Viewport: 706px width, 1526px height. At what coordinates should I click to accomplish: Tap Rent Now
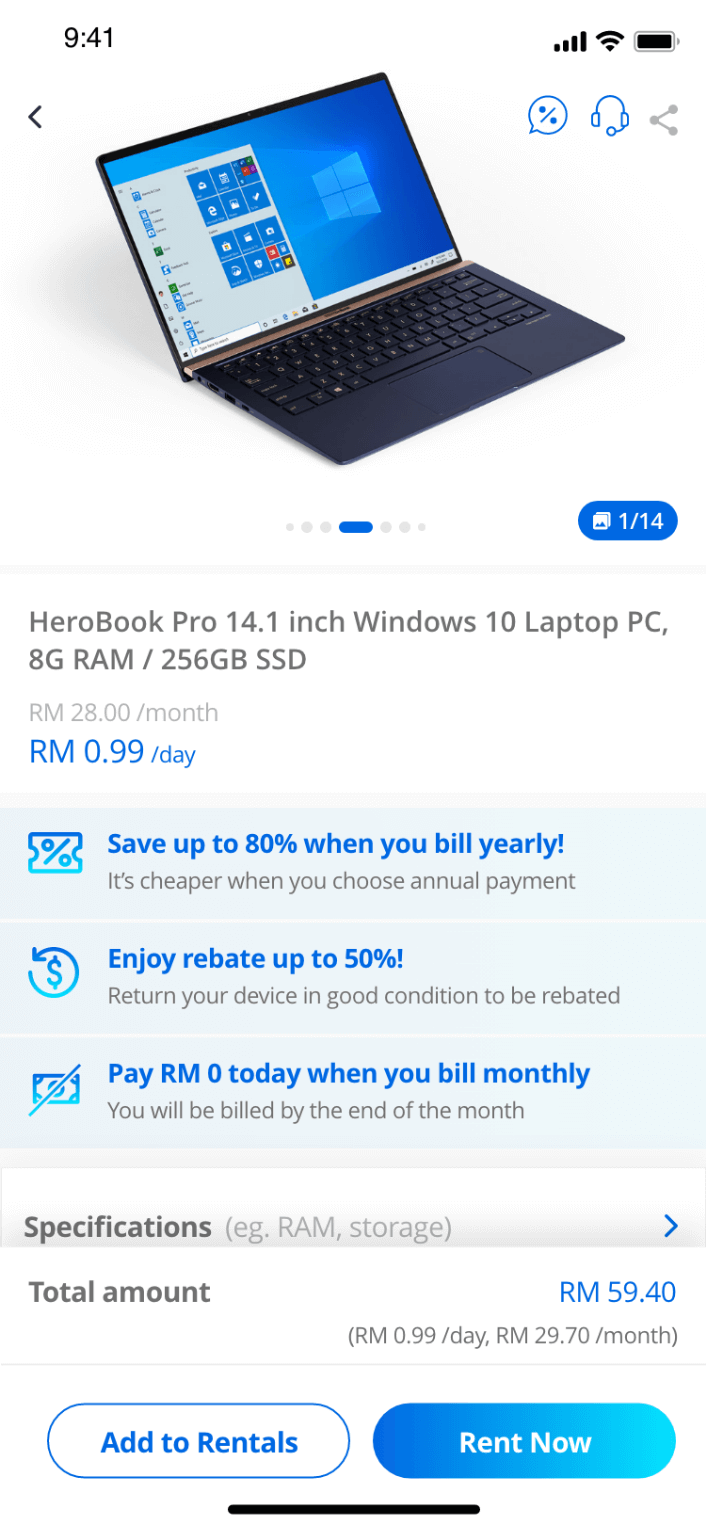[525, 1441]
